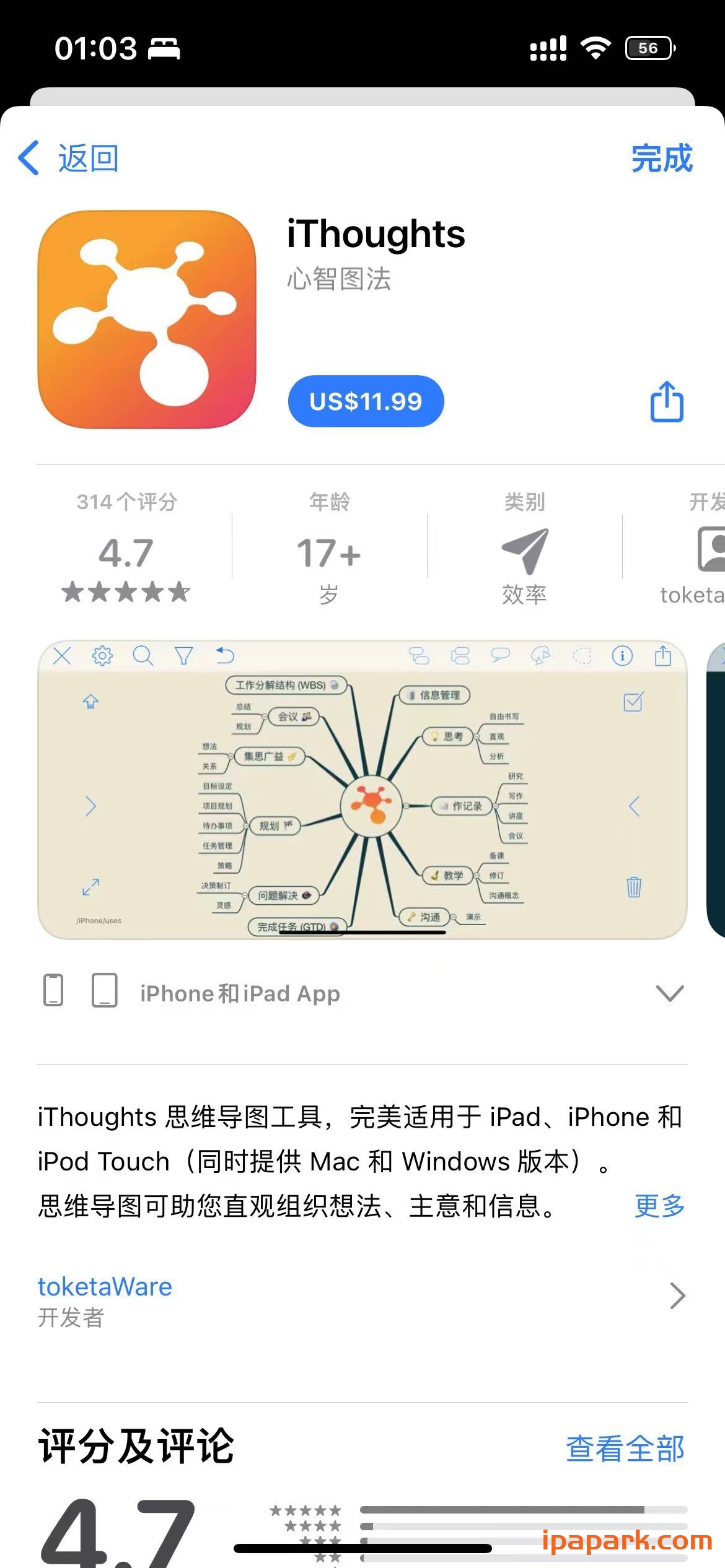Select the lasso selection tool icon
The width and height of the screenshot is (725, 1568).
(581, 656)
